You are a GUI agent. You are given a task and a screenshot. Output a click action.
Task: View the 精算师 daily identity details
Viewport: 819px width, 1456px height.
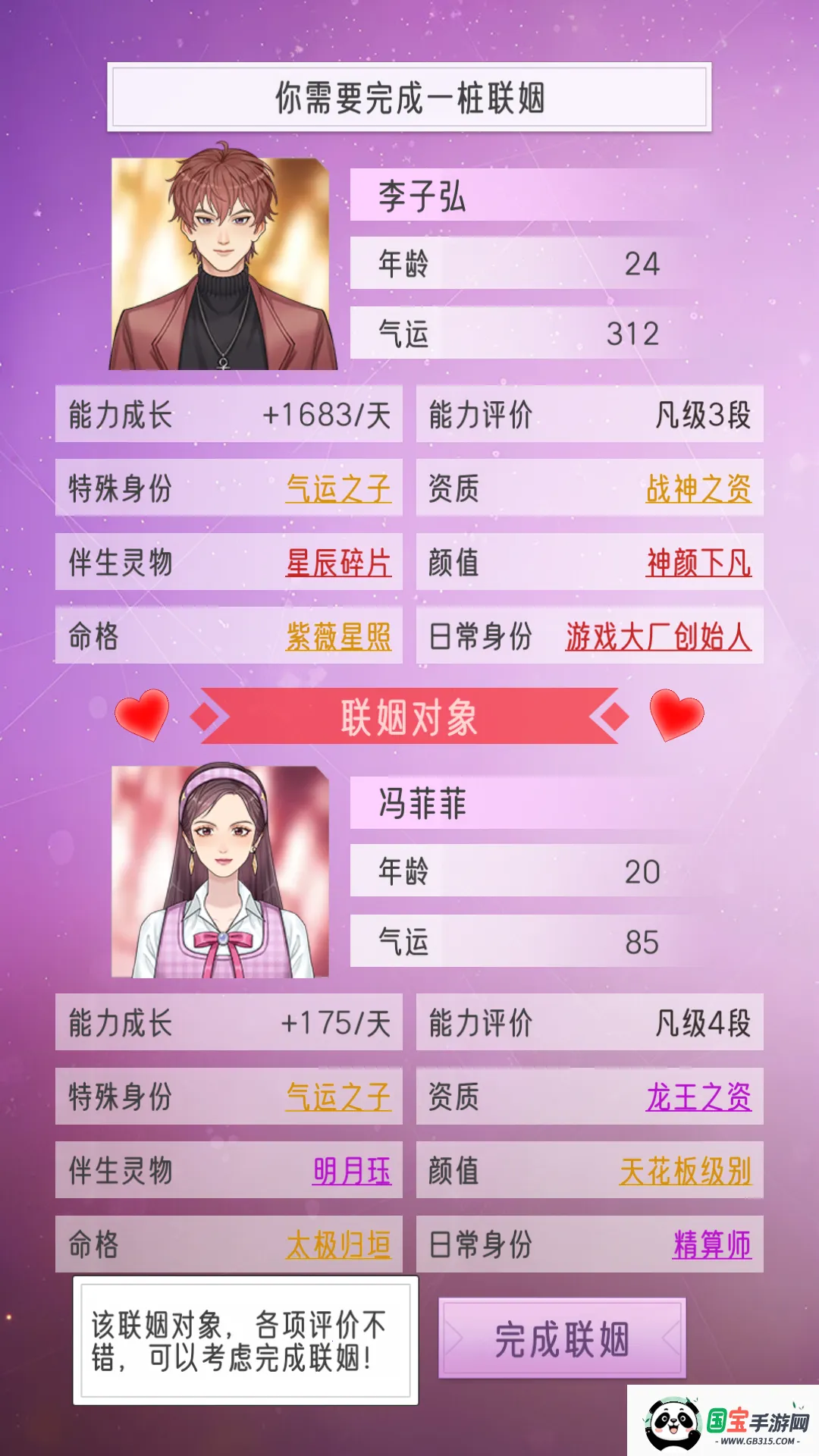[711, 1244]
